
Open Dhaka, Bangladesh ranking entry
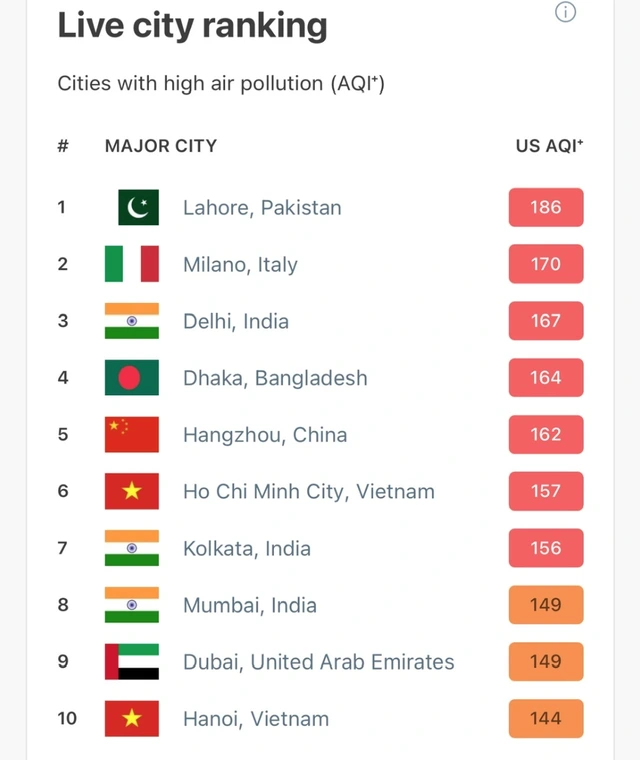[x=275, y=379]
